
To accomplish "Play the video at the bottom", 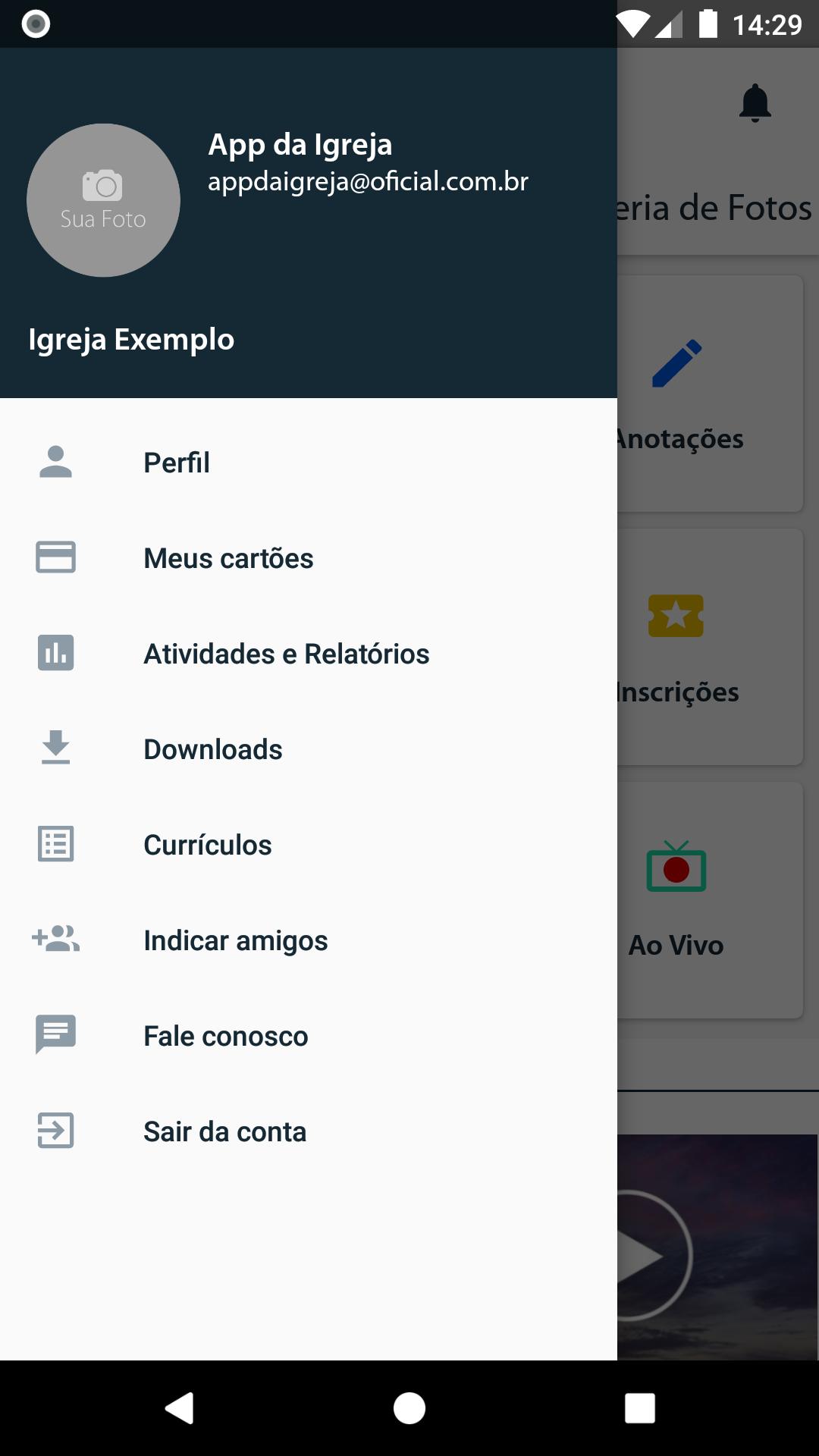I will pyautogui.click(x=652, y=1256).
